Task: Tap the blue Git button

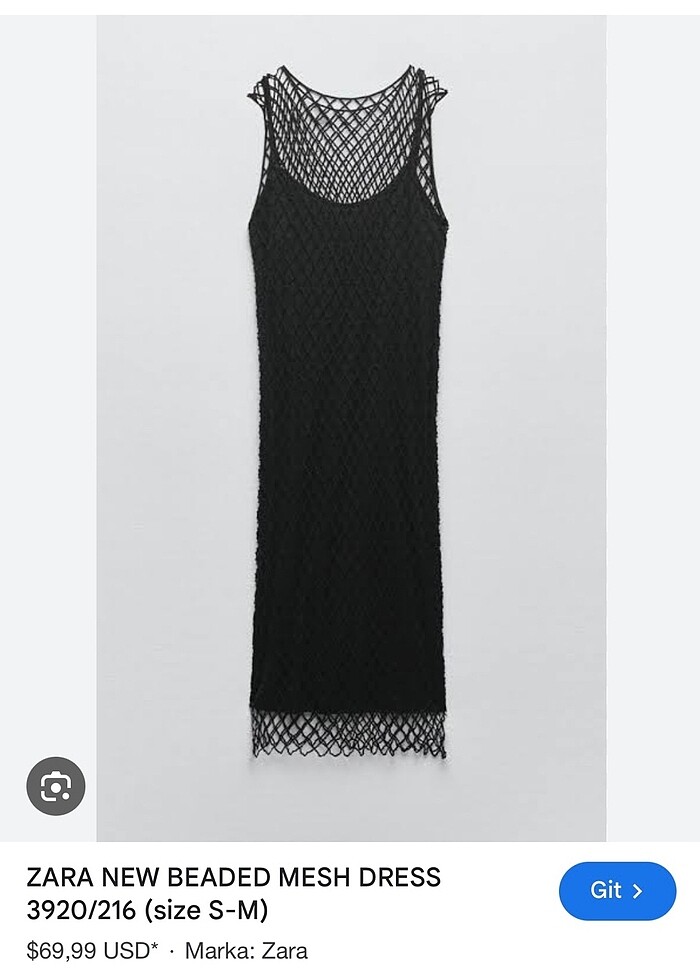Action: coord(617,890)
